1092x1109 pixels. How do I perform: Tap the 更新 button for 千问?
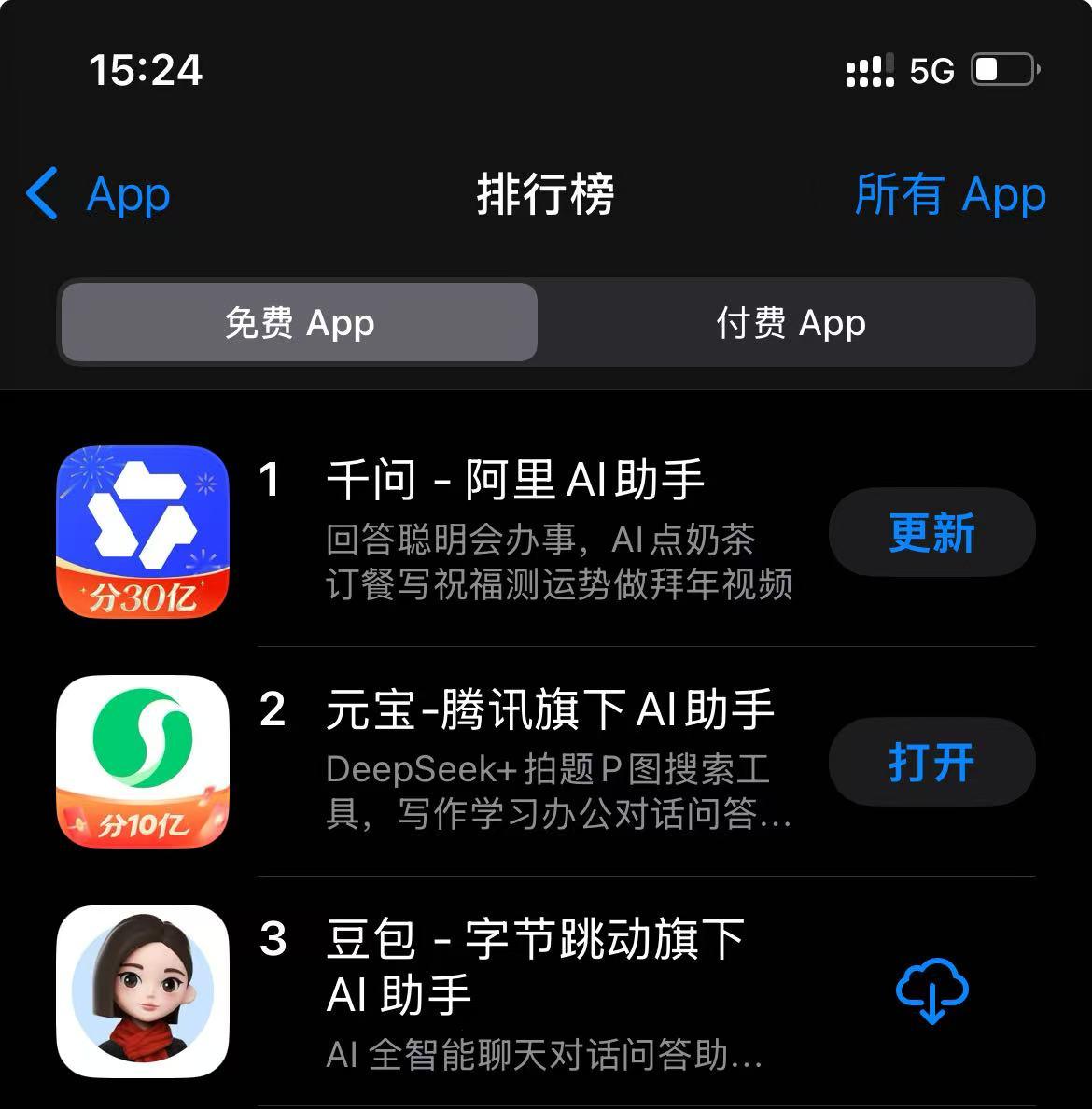931,532
